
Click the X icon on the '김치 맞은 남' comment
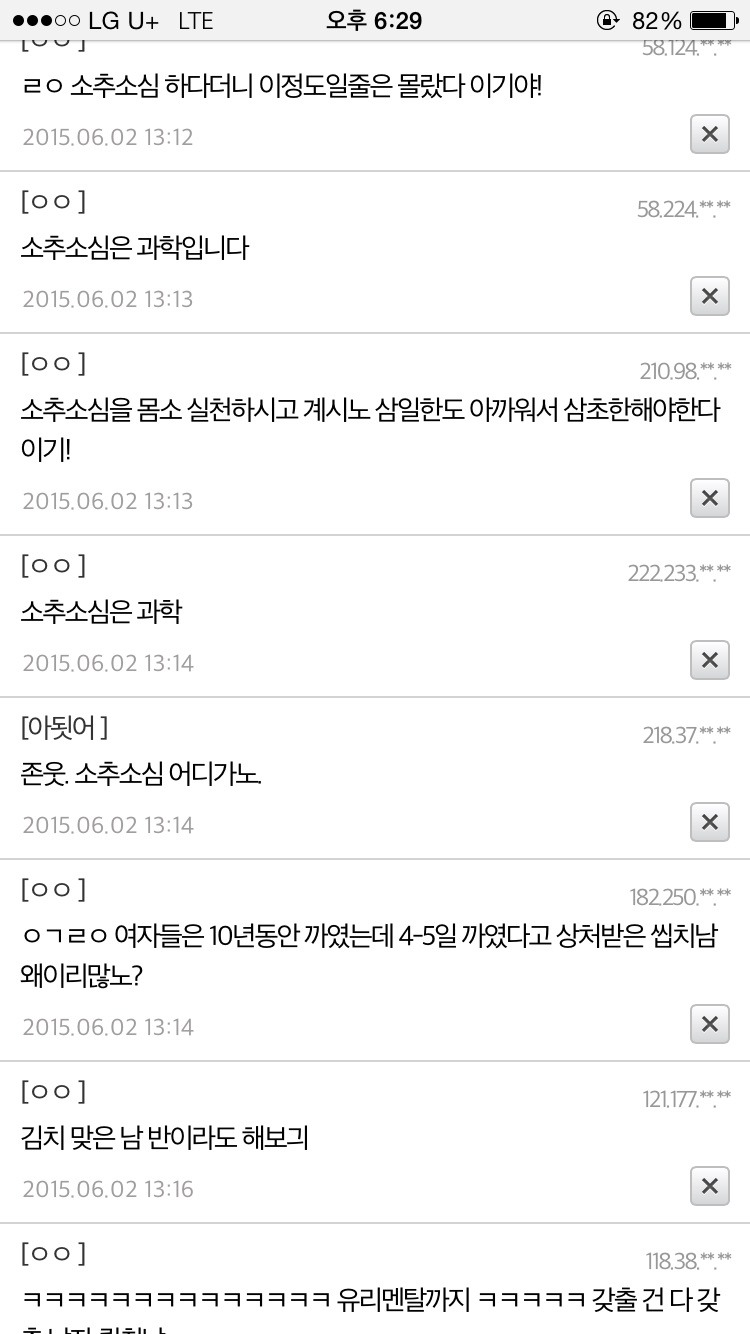click(x=709, y=1187)
